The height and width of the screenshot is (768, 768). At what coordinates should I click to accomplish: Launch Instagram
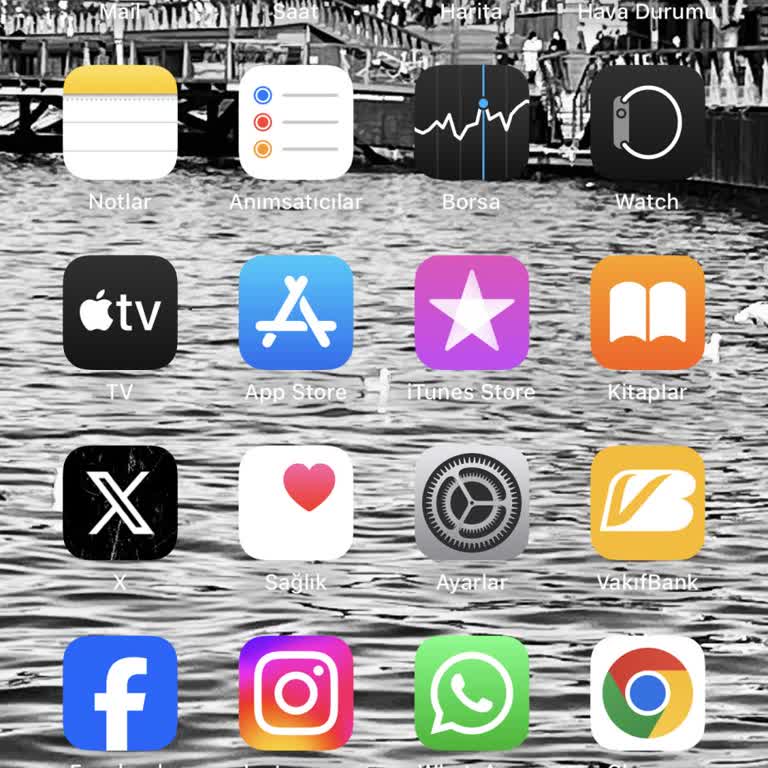(296, 692)
